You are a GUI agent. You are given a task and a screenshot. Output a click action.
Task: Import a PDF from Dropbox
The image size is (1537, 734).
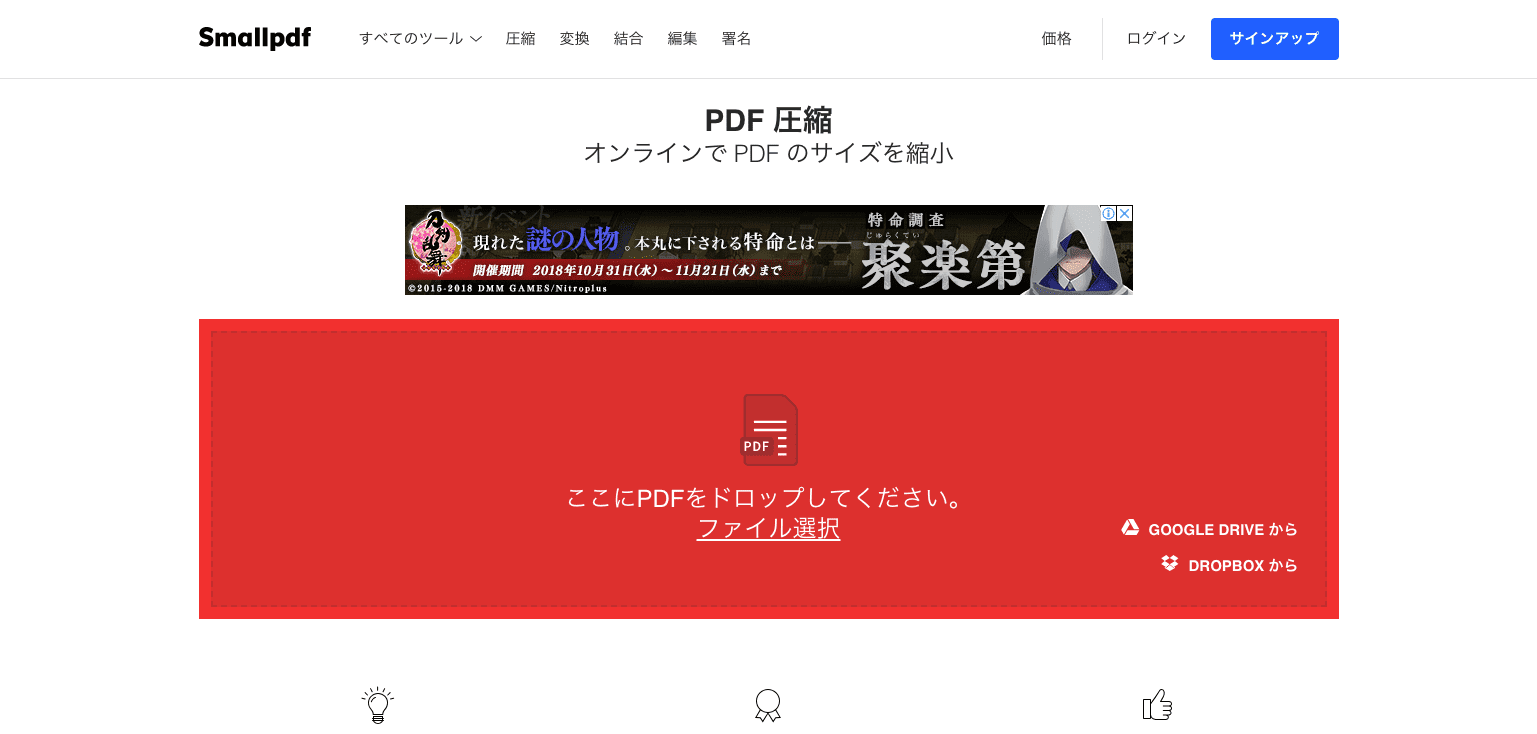click(x=1230, y=565)
